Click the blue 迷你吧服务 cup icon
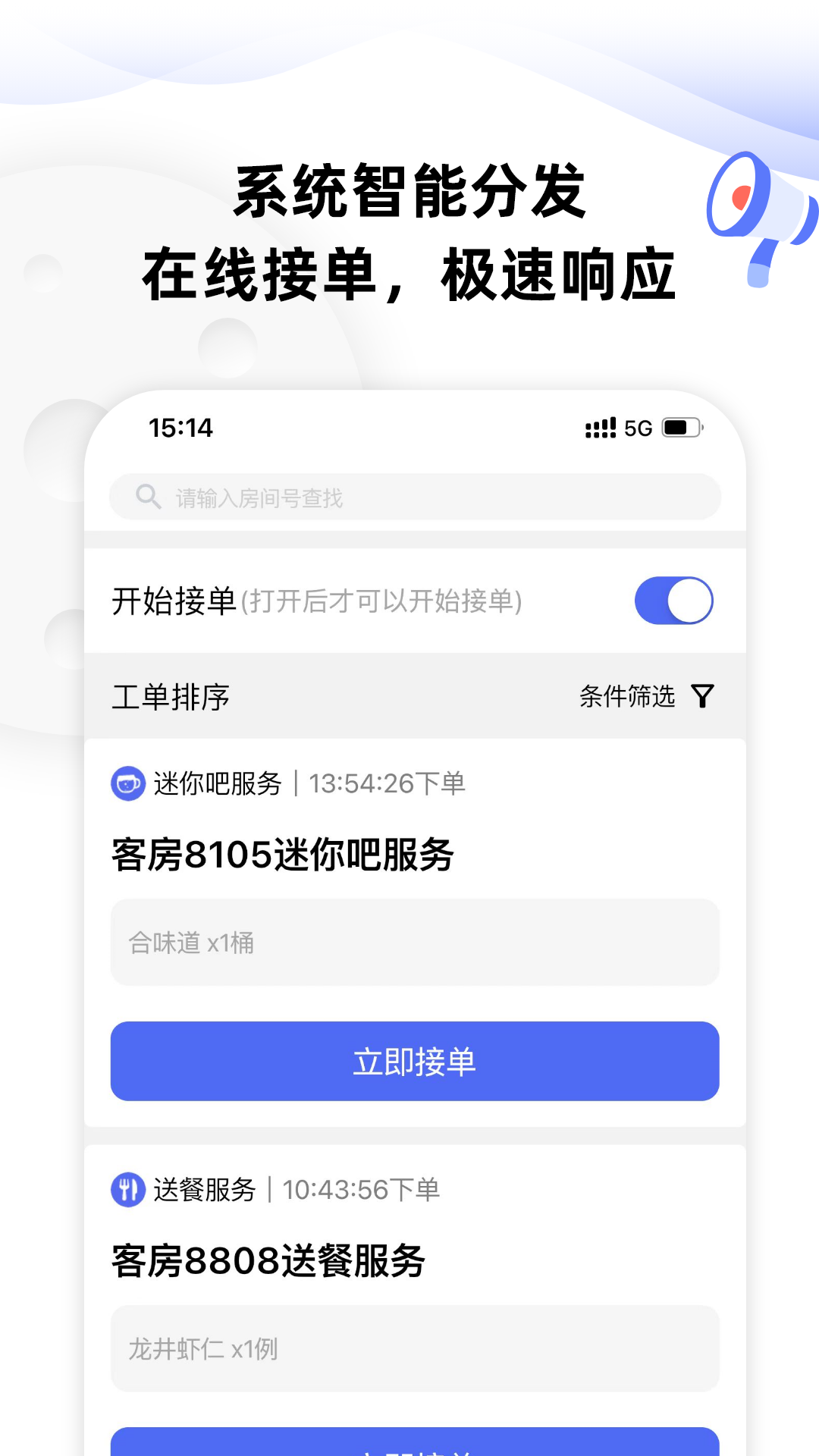This screenshot has width=819, height=1456. [127, 785]
